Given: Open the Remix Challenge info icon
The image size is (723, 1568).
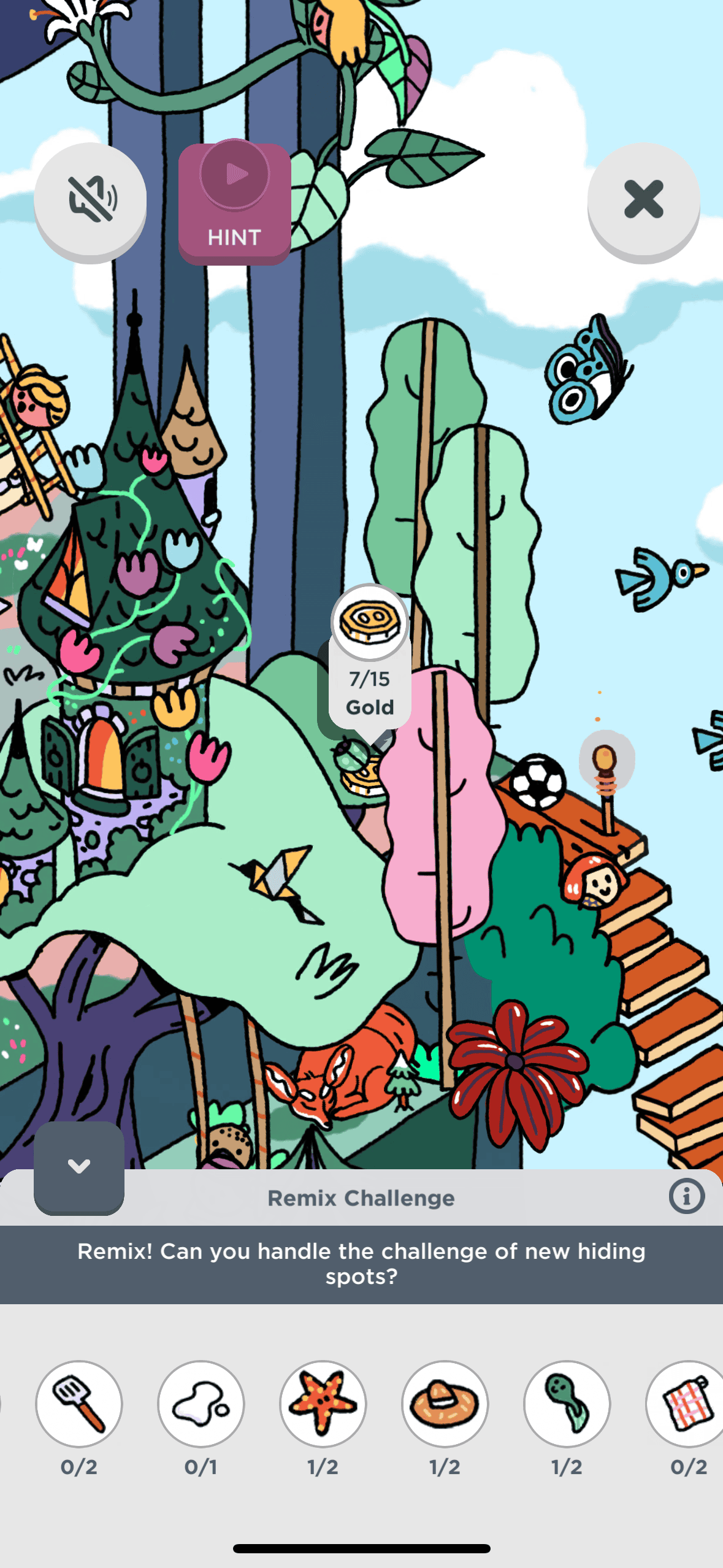Looking at the screenshot, I should 686,1196.
